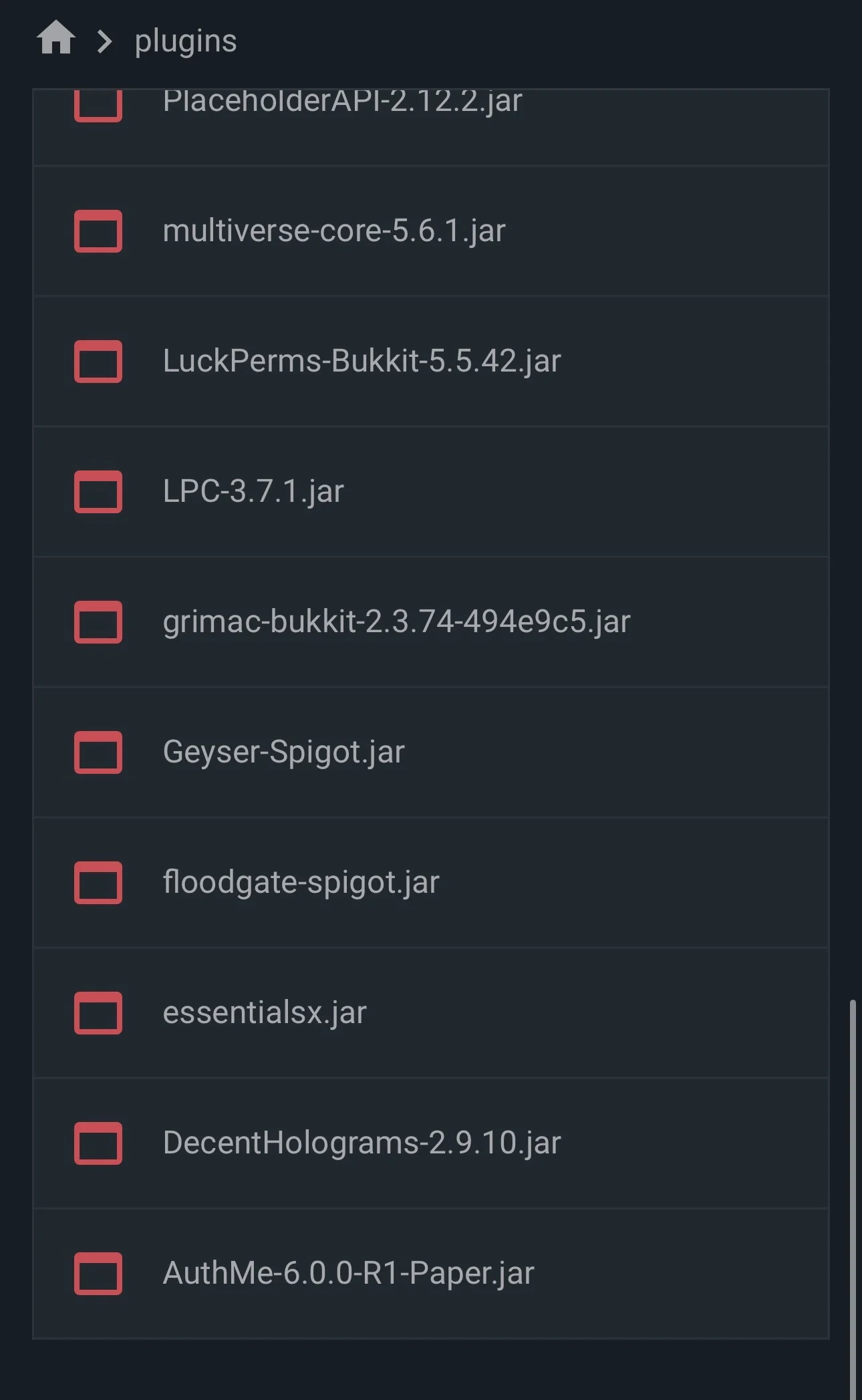Tap grimac-bukkit-2.3.74-494e9c5.jar

[431, 622]
